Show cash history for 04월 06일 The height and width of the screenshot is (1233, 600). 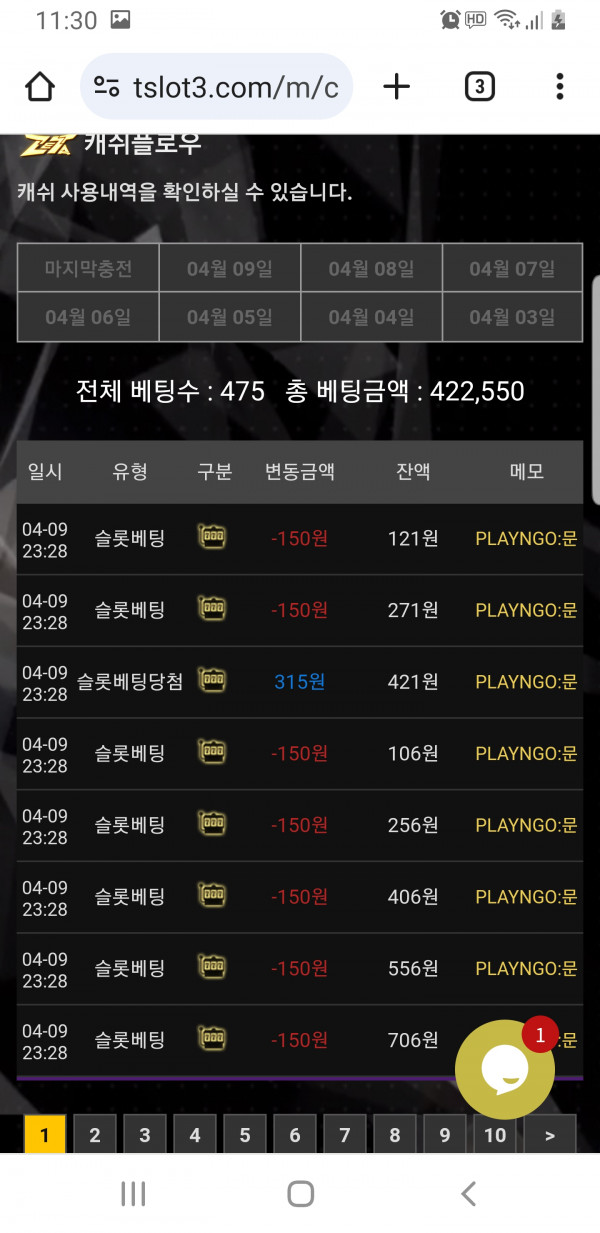click(88, 317)
